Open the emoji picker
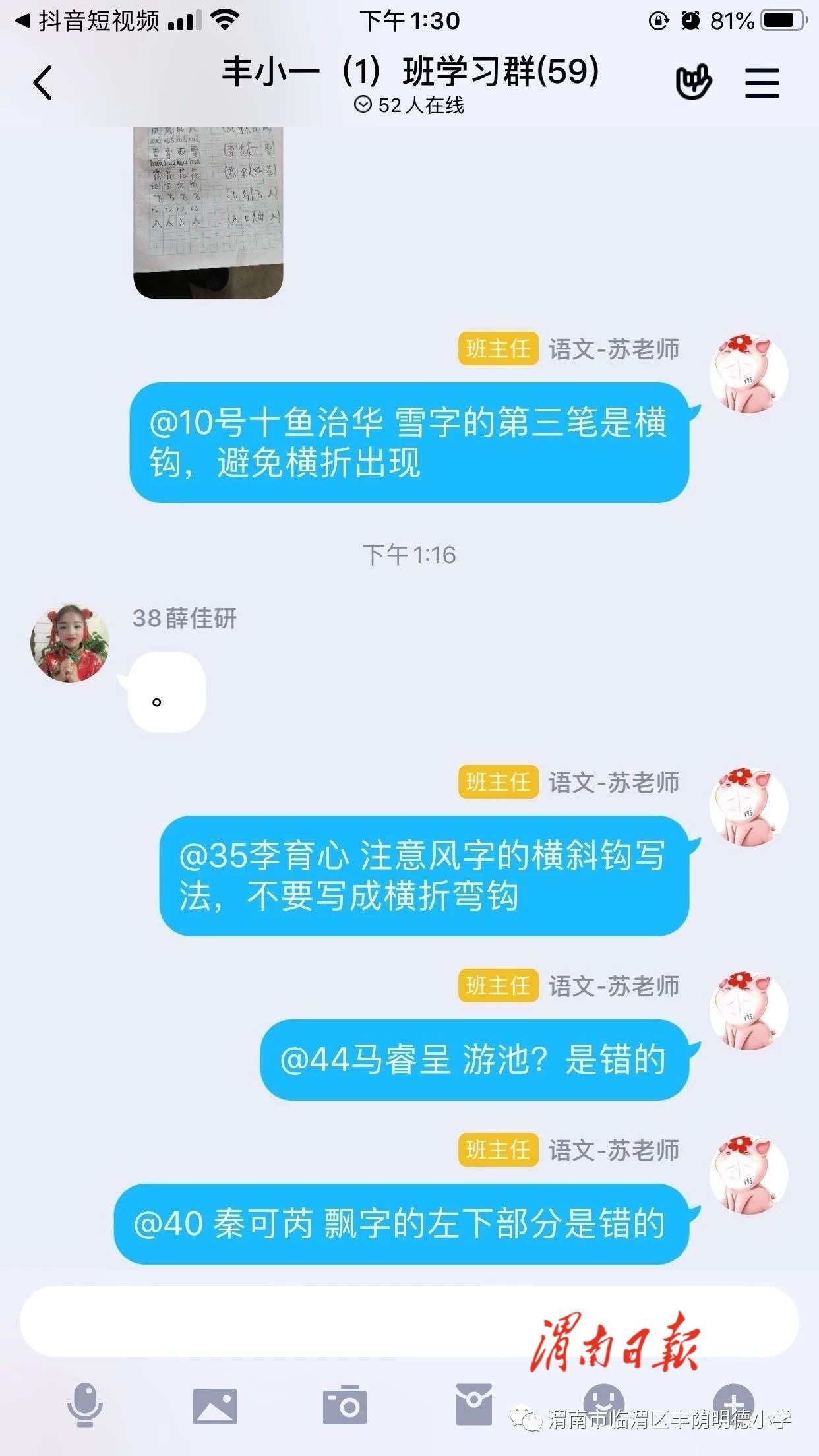 click(603, 1398)
